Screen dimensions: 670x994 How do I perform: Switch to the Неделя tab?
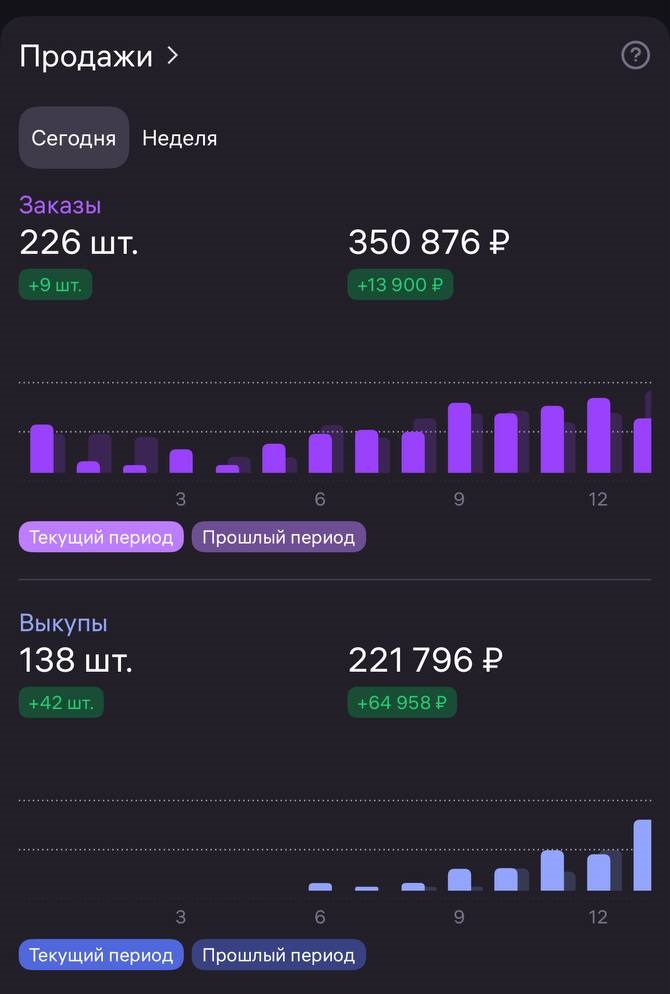click(x=180, y=138)
